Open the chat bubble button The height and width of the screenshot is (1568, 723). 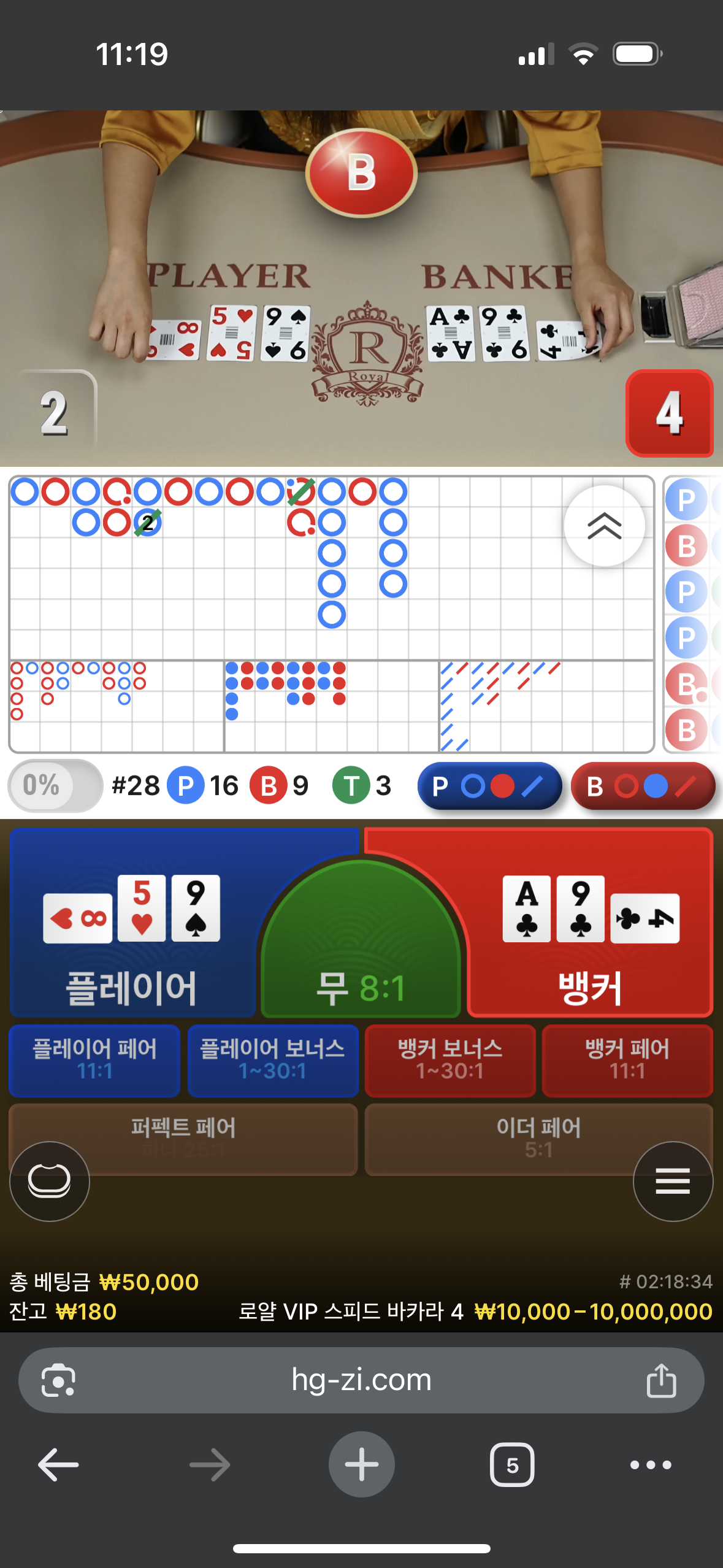tap(50, 1181)
